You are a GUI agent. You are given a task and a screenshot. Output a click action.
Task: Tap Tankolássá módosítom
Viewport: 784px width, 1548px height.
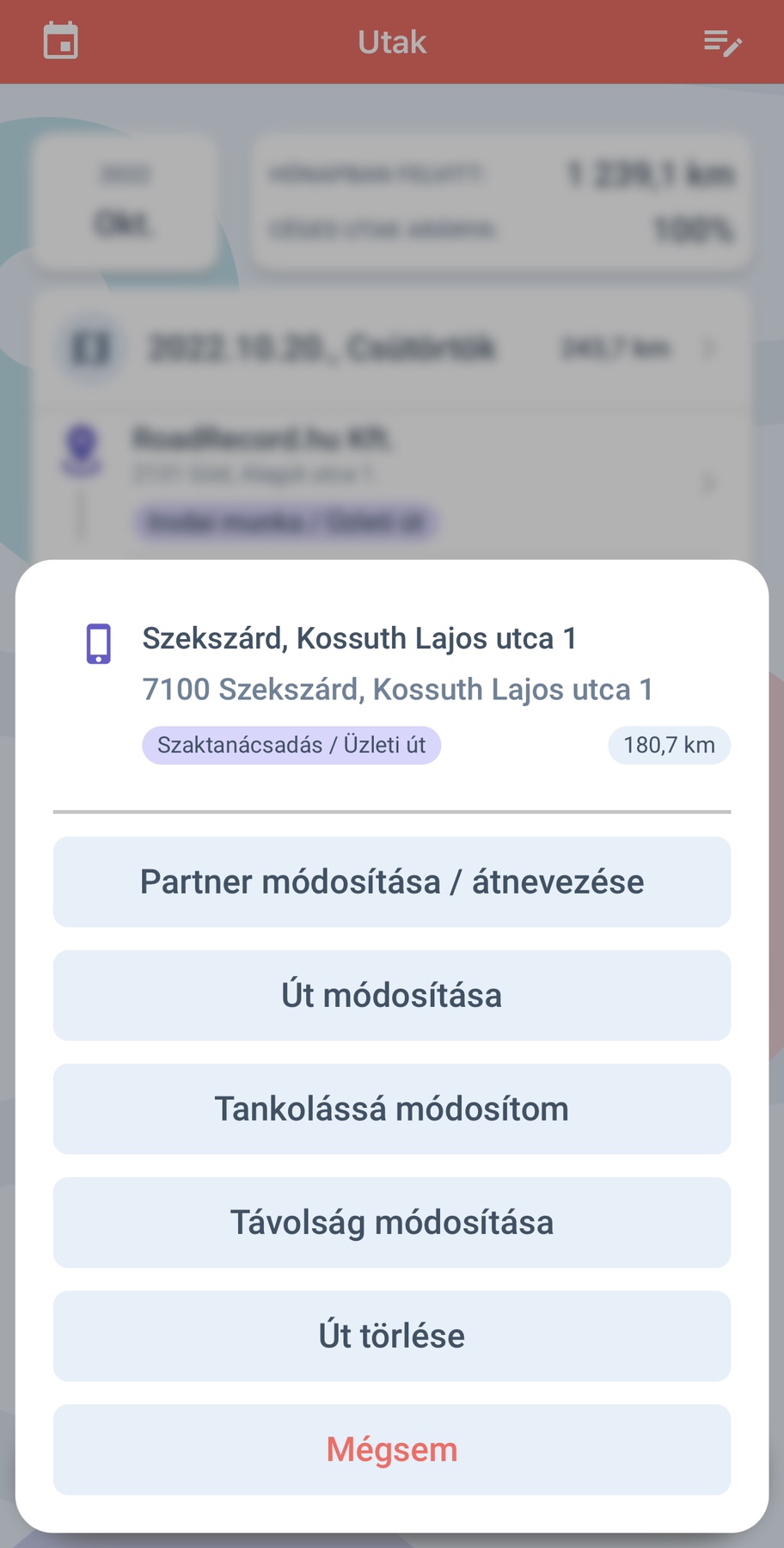pyautogui.click(x=392, y=1109)
